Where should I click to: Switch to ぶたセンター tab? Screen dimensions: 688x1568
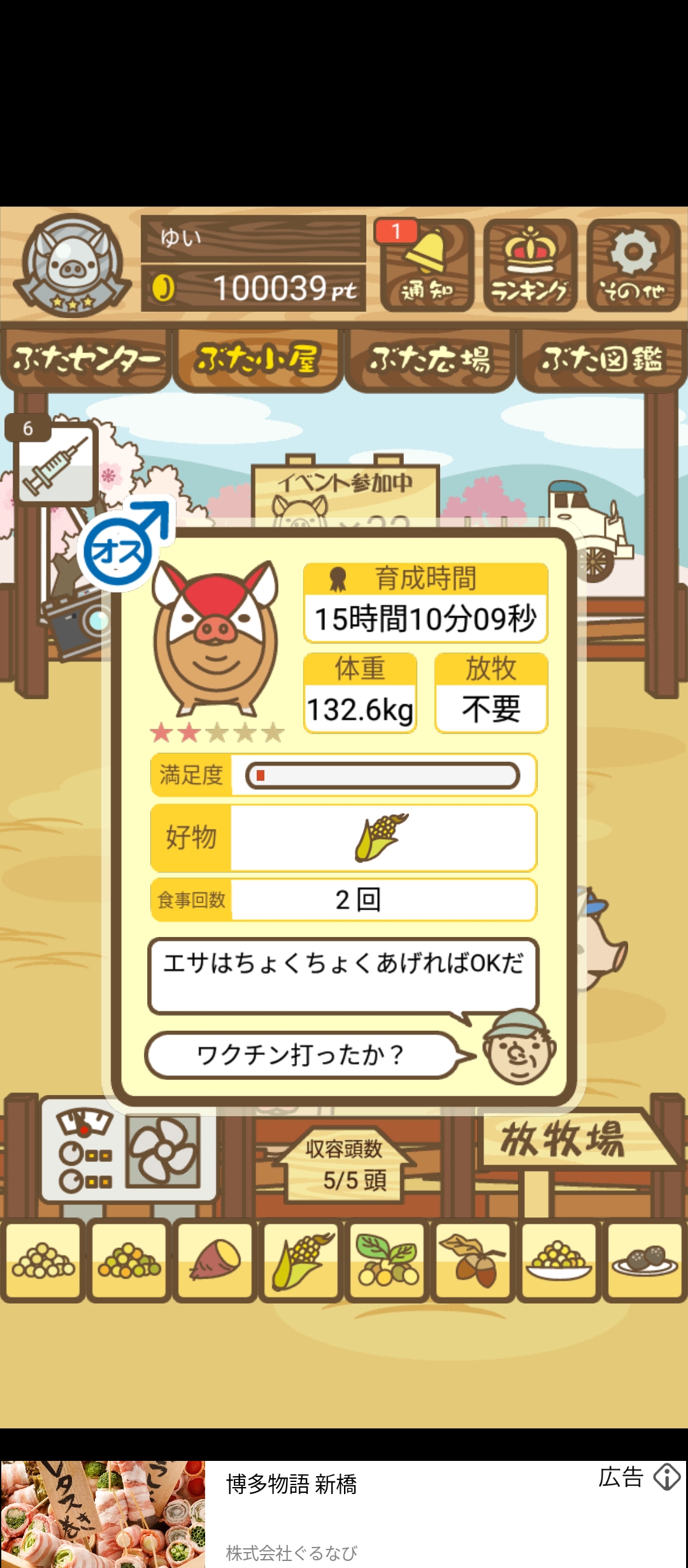click(85, 359)
